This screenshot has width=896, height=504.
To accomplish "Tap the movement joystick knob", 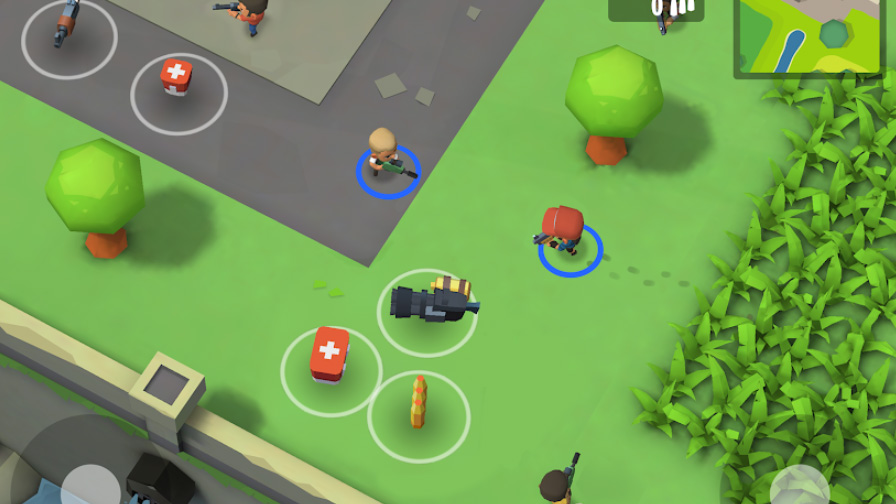I will [90, 487].
